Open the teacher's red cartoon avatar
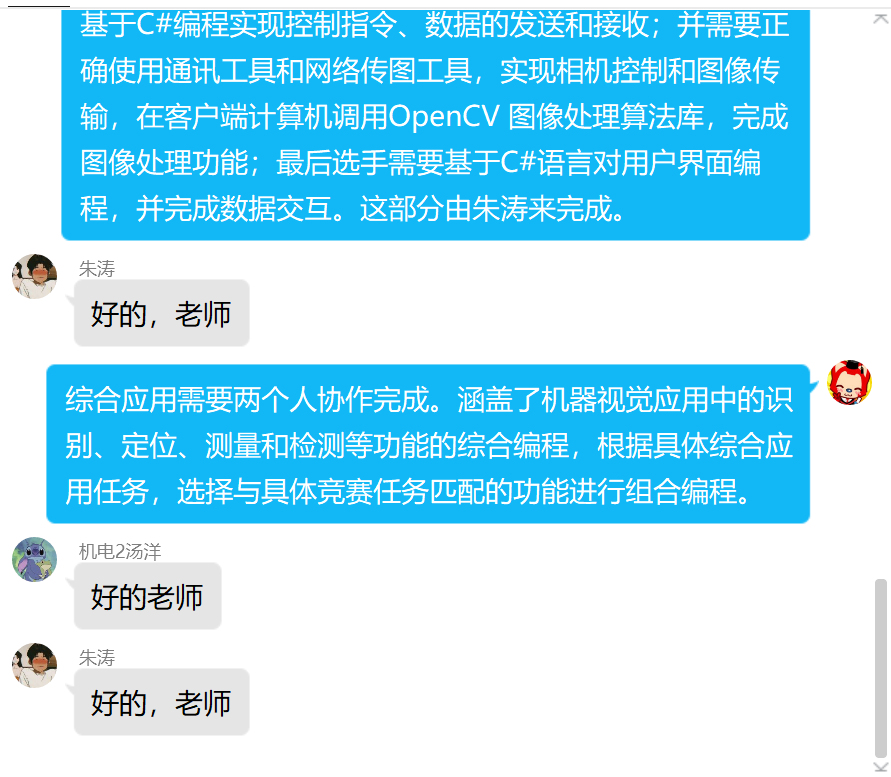The width and height of the screenshot is (891, 777). (850, 382)
